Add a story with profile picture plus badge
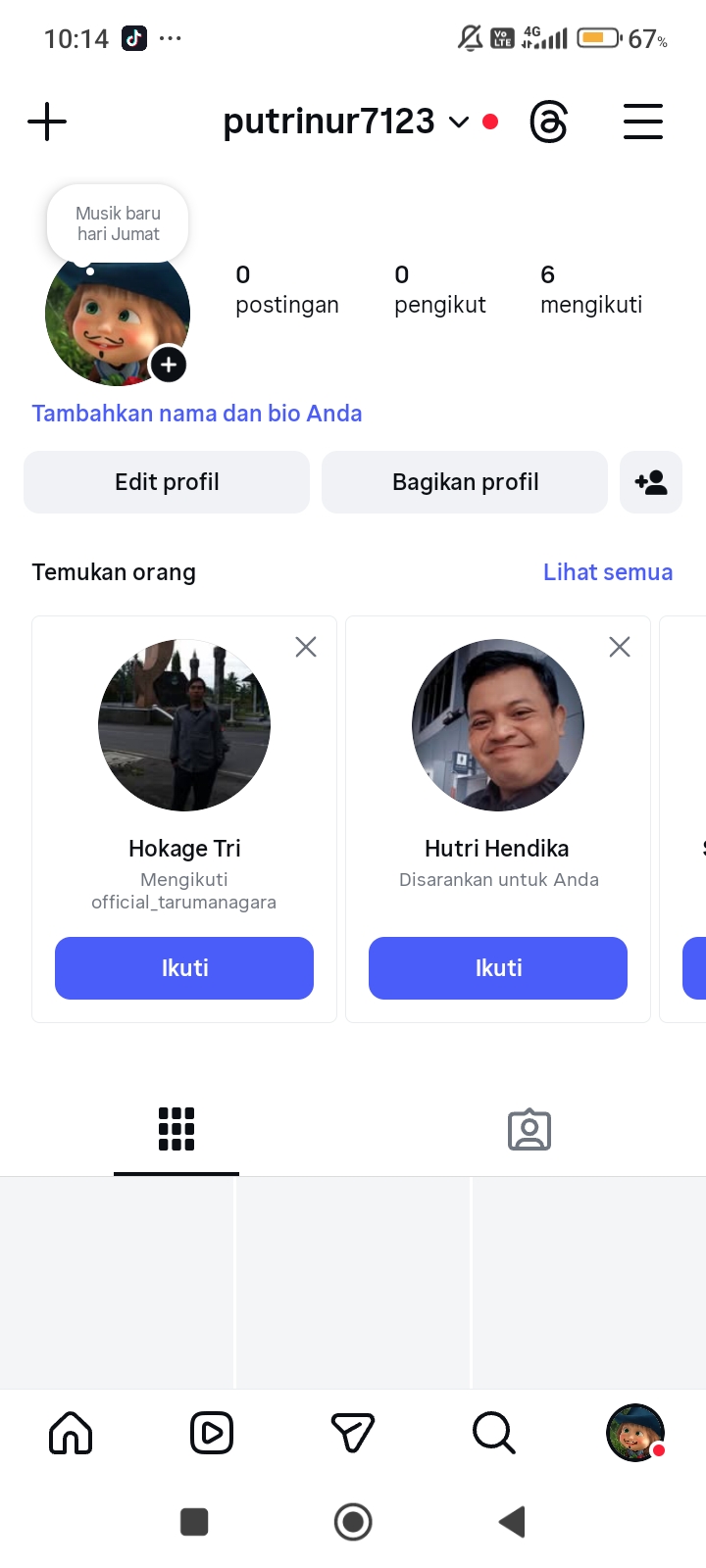The image size is (706, 1568). [169, 365]
